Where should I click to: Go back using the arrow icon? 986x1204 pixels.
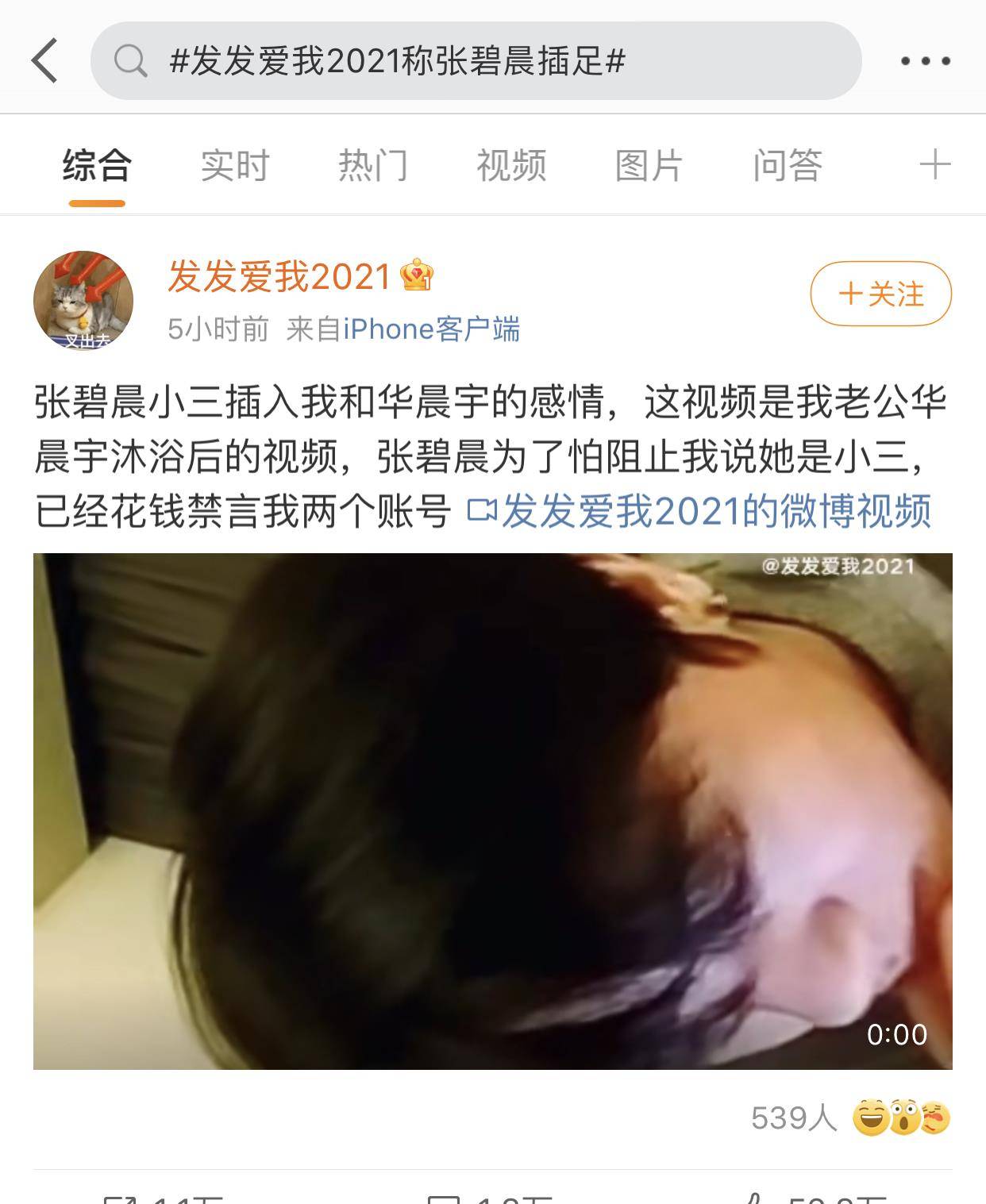[45, 60]
